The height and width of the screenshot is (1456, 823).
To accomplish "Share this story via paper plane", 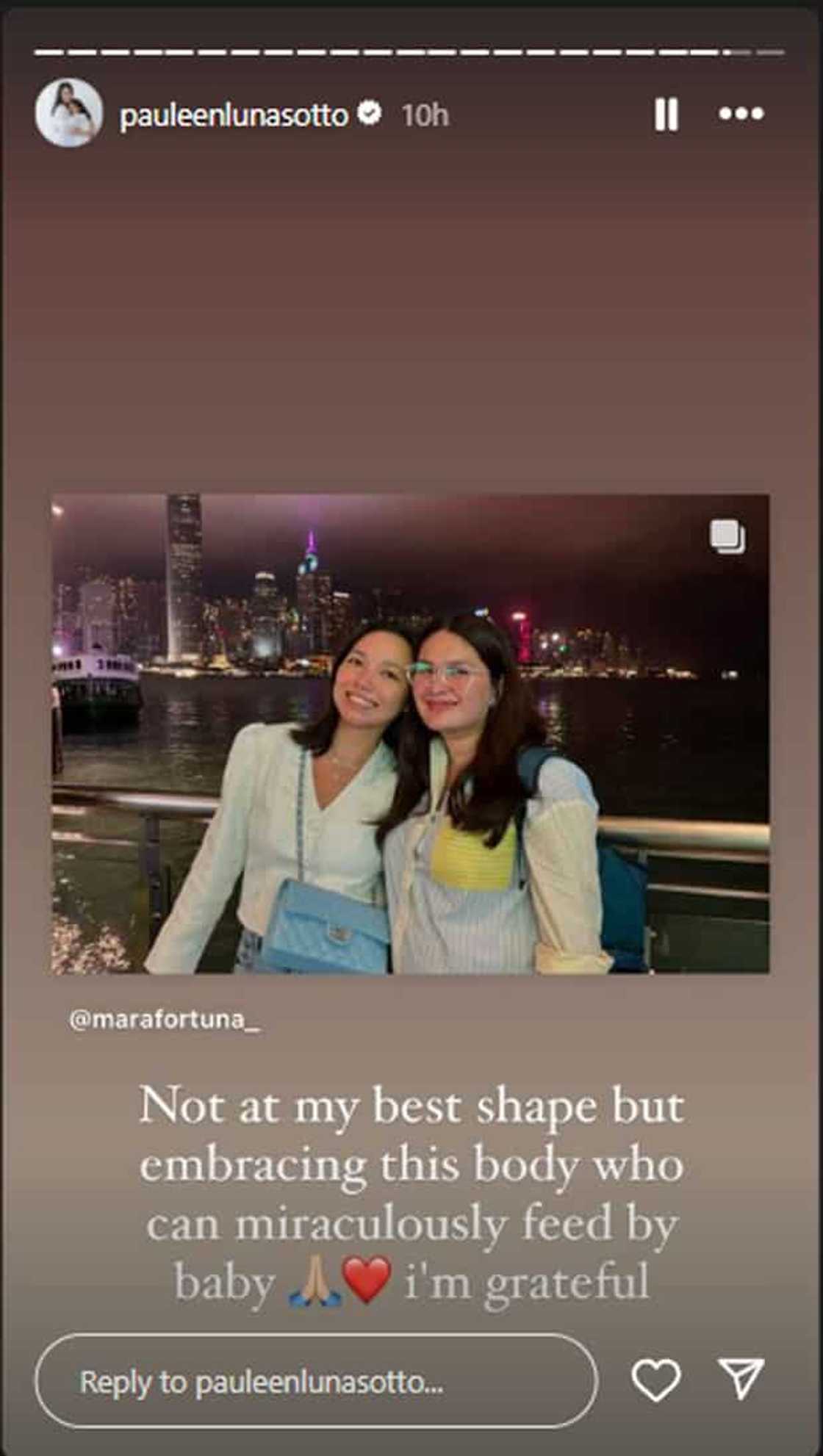I will pyautogui.click(x=741, y=1378).
